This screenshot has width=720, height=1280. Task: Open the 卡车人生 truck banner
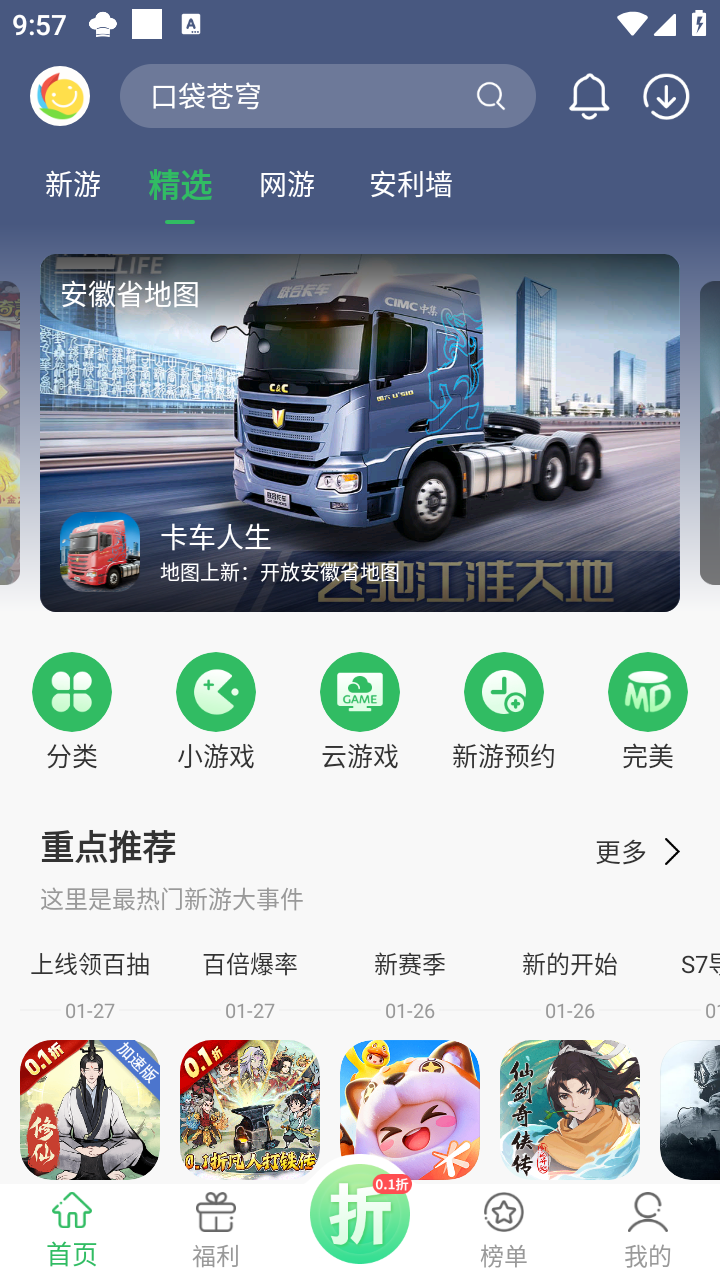pos(360,432)
